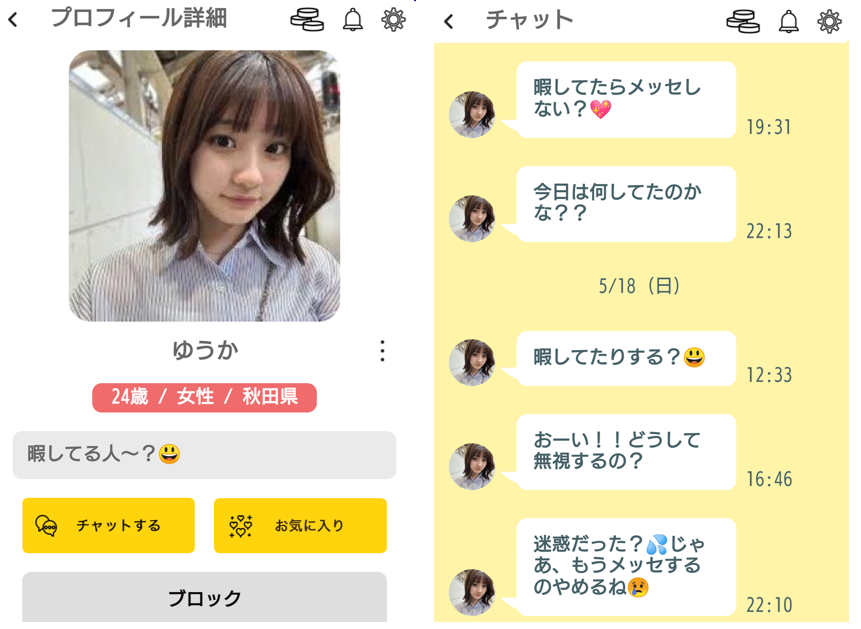Go back from the profile detail page
This screenshot has width=861, height=629.
(13, 19)
